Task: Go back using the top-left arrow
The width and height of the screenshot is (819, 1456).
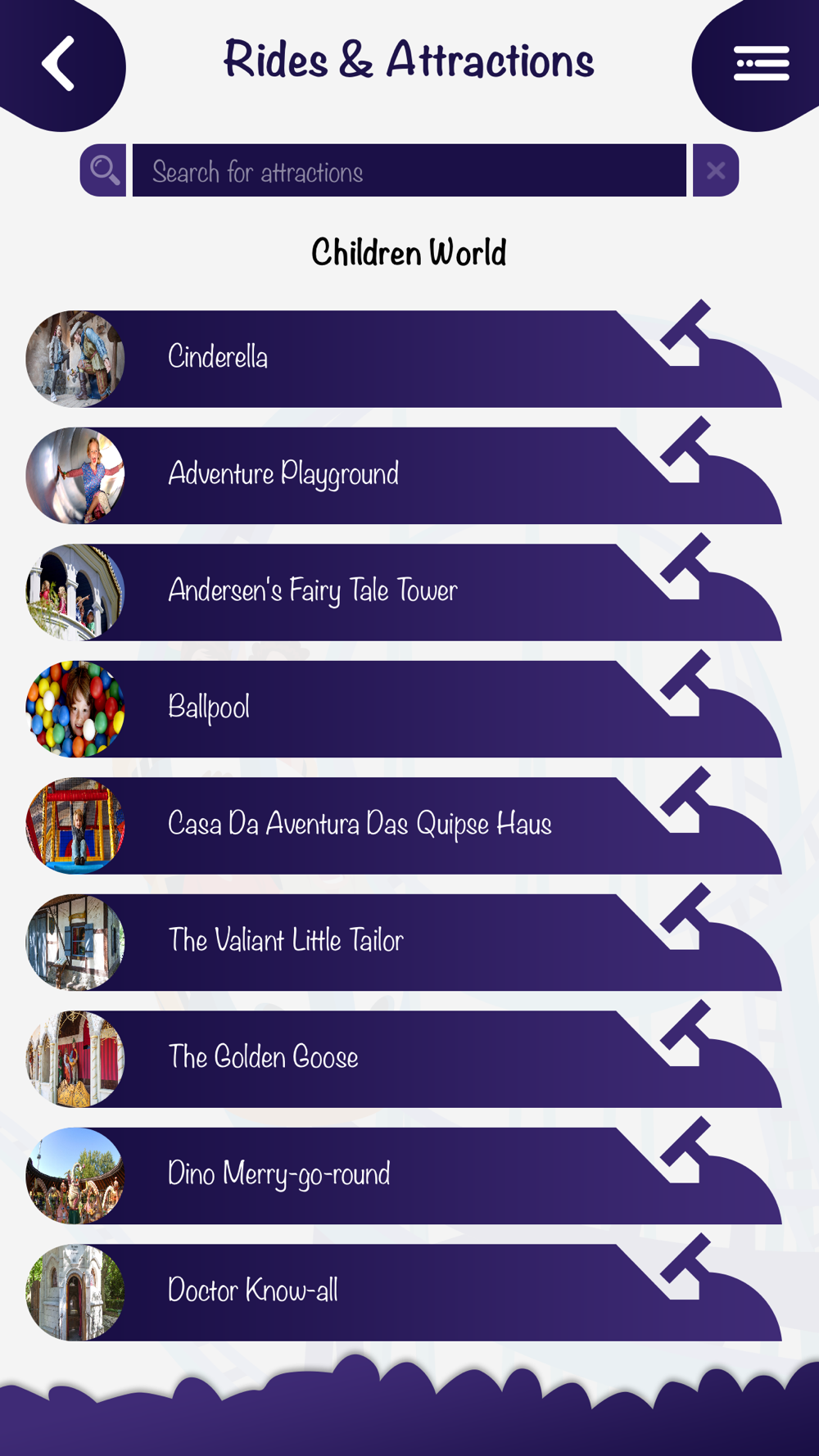Action: coord(58,63)
